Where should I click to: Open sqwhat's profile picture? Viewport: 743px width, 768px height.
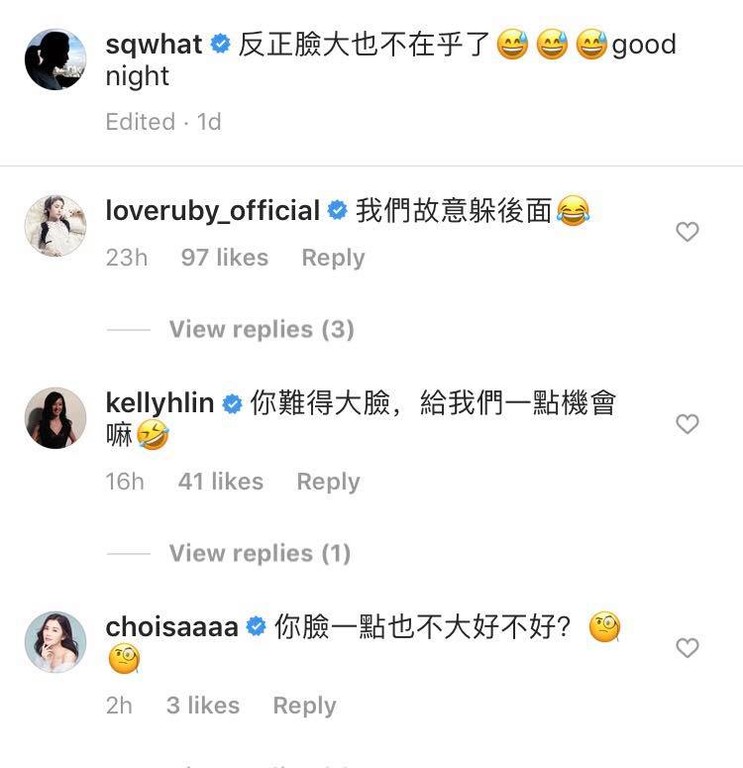click(55, 60)
